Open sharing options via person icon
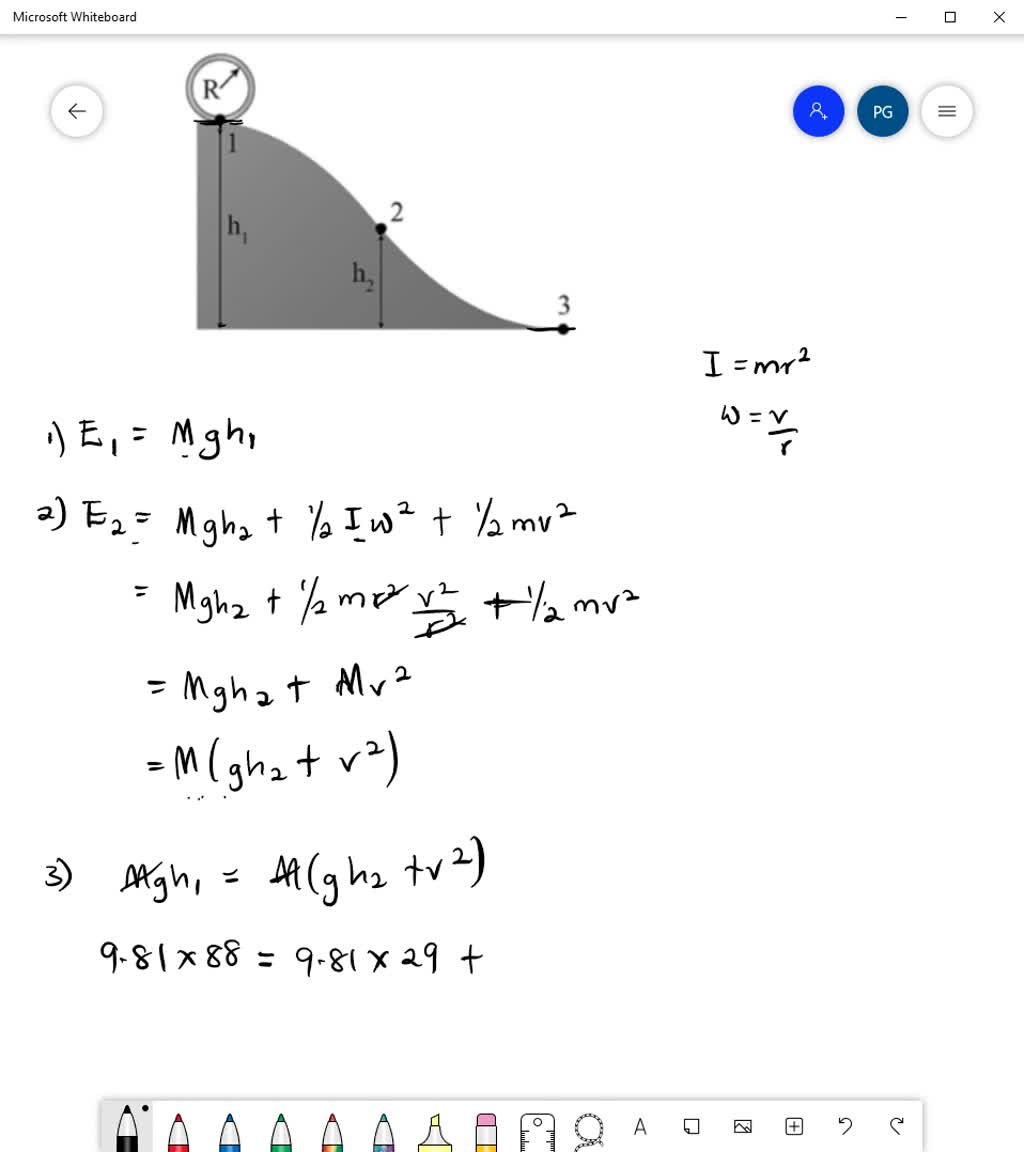This screenshot has height=1152, width=1024. click(818, 111)
